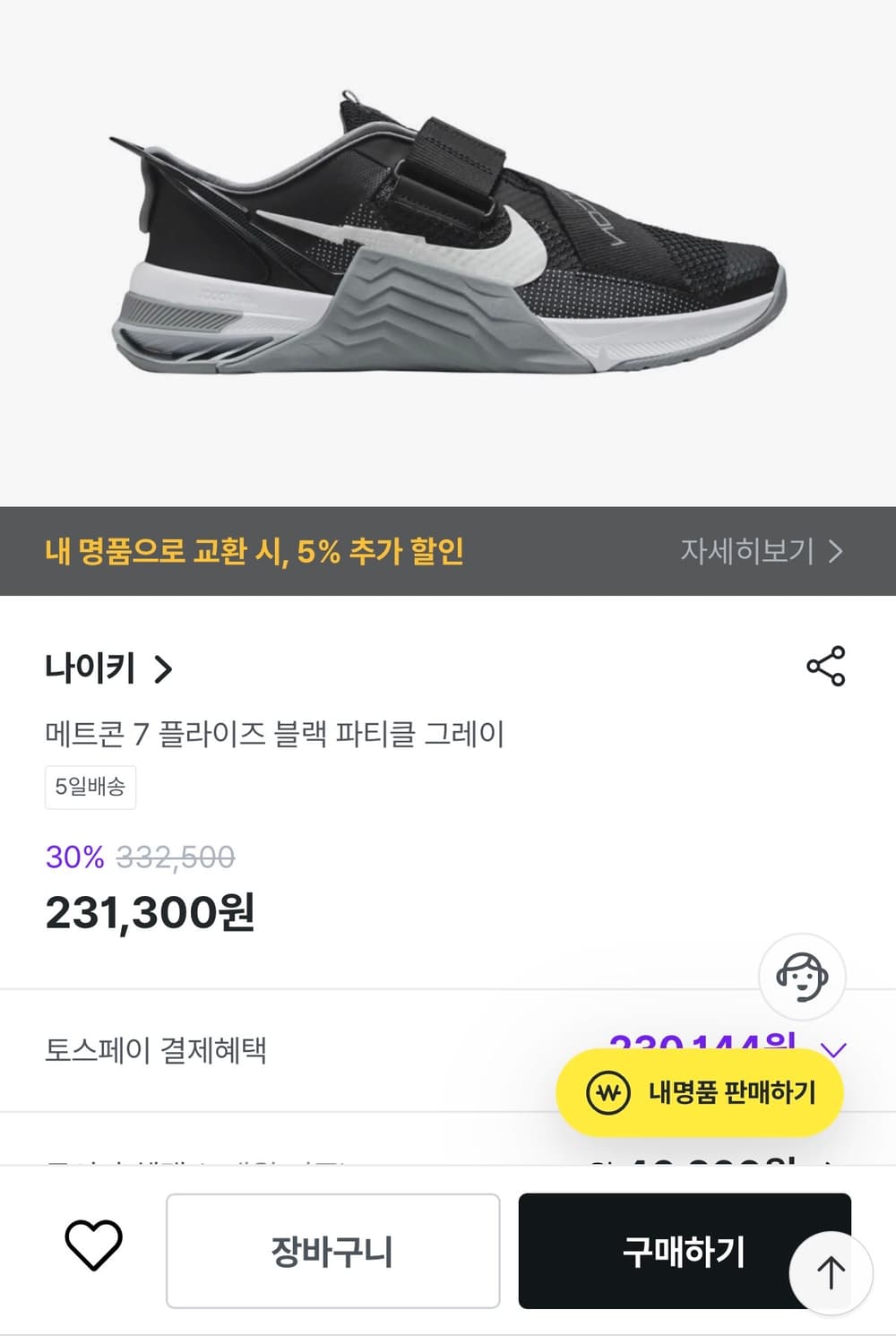
Task: Click the 5일배송 shipping badge
Action: click(90, 787)
